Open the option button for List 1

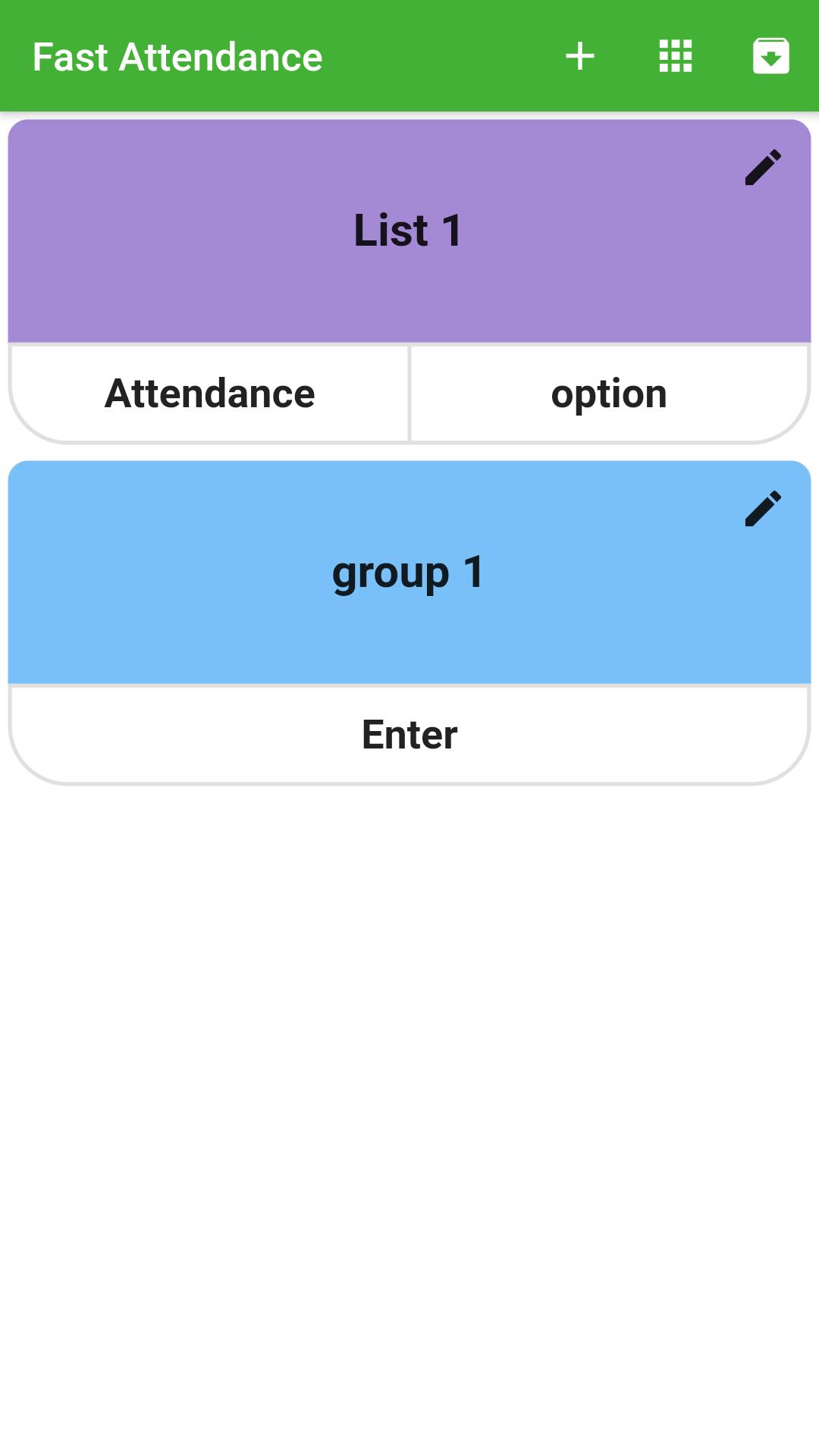[610, 394]
